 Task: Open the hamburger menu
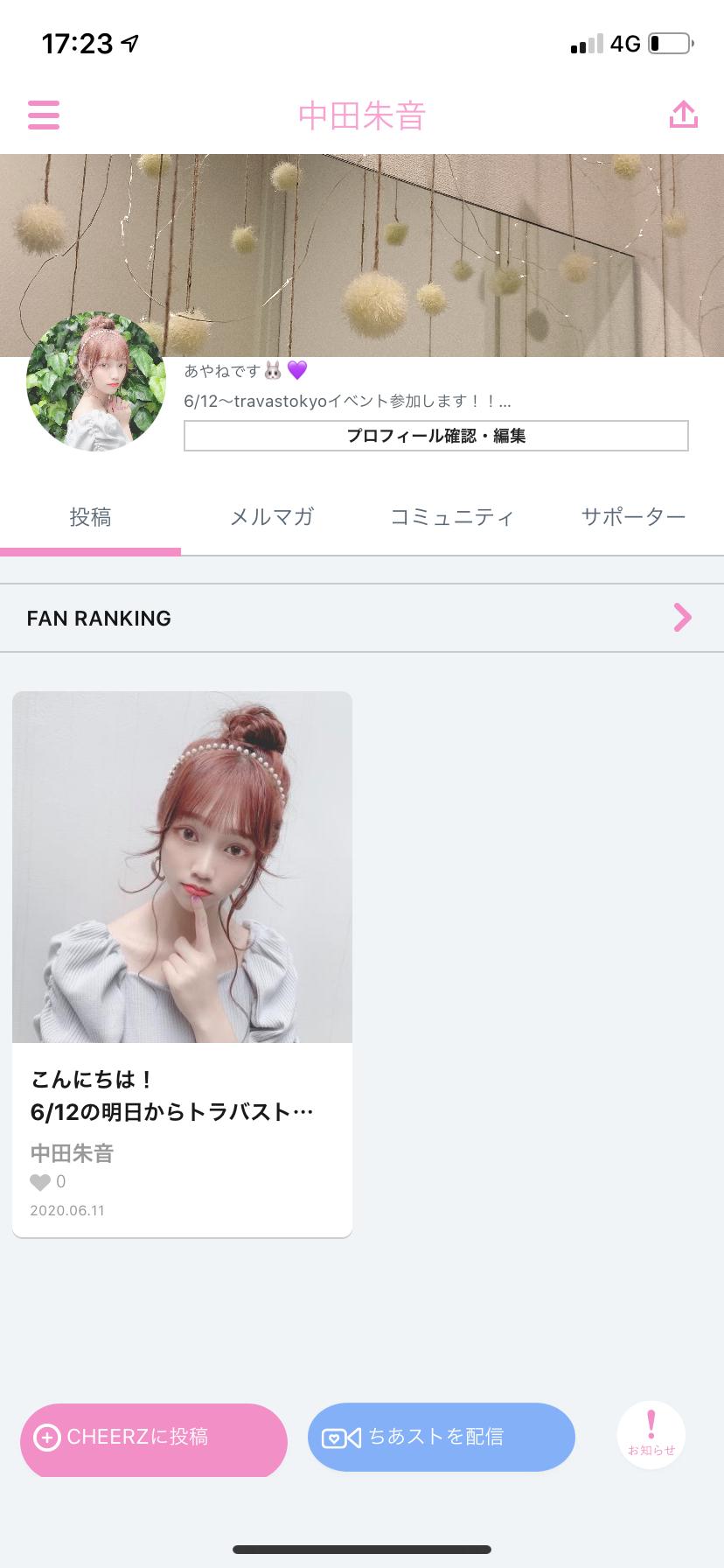click(x=44, y=115)
